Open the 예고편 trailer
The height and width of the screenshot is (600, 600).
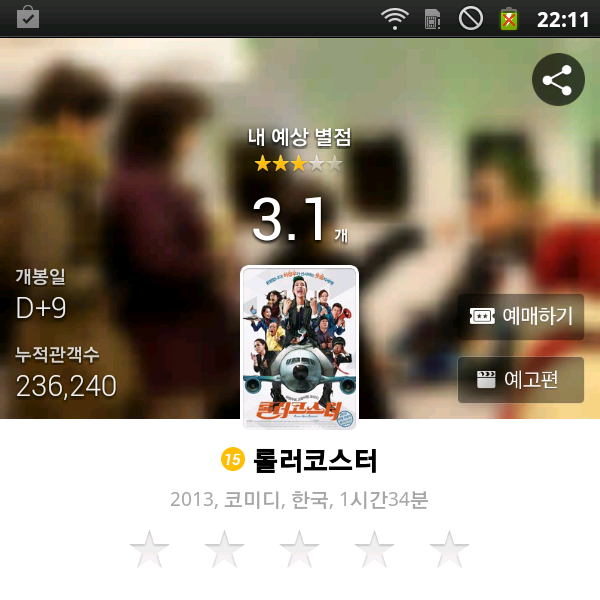pos(520,379)
